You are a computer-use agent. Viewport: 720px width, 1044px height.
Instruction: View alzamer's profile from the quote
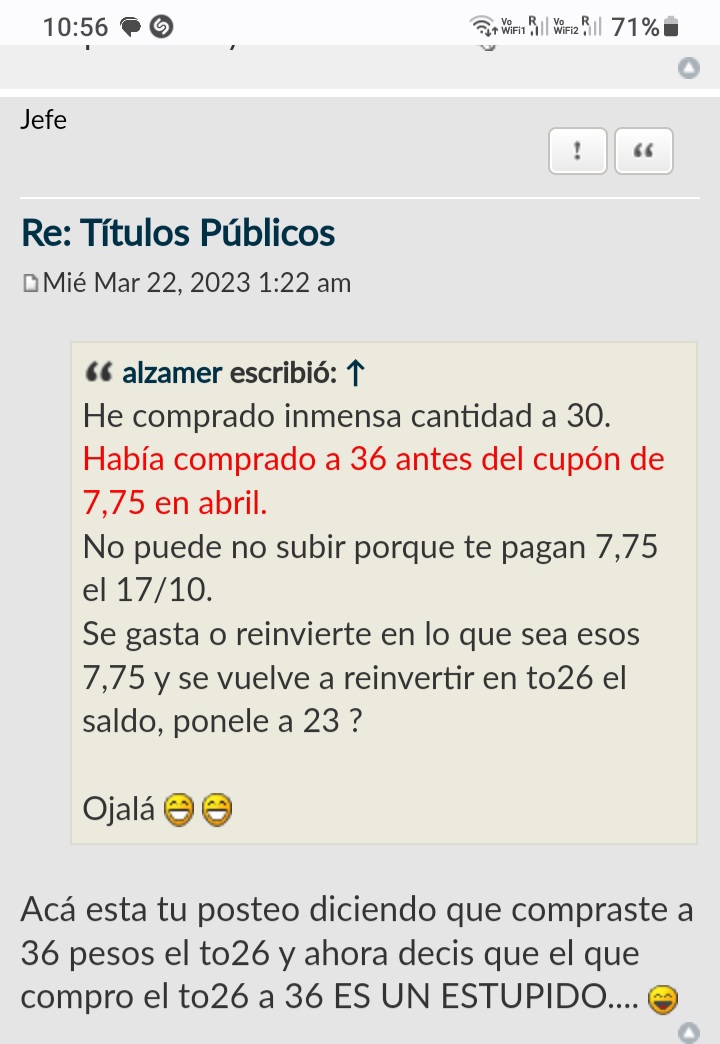[x=172, y=374]
